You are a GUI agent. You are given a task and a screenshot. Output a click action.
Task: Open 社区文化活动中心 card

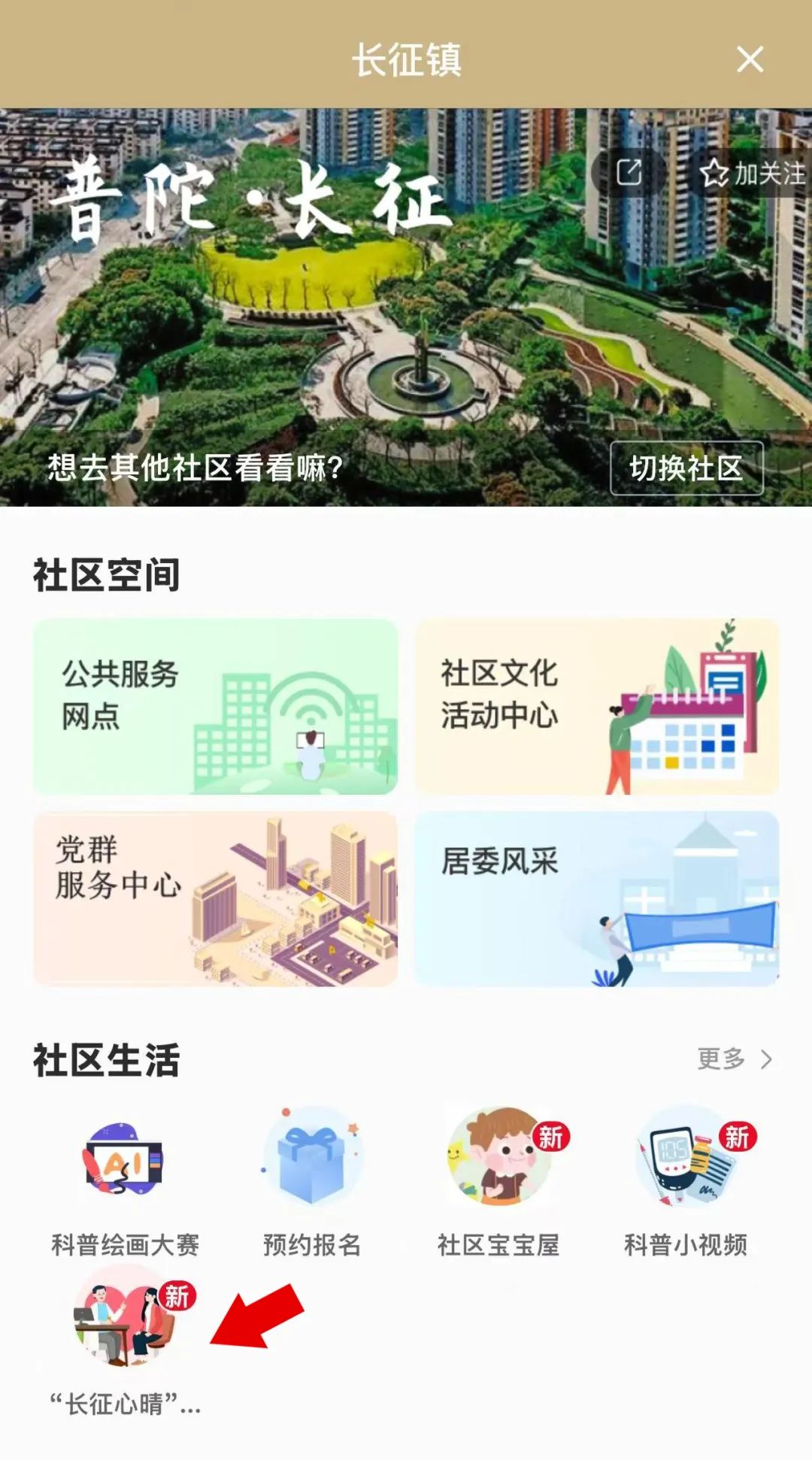pyautogui.click(x=597, y=706)
